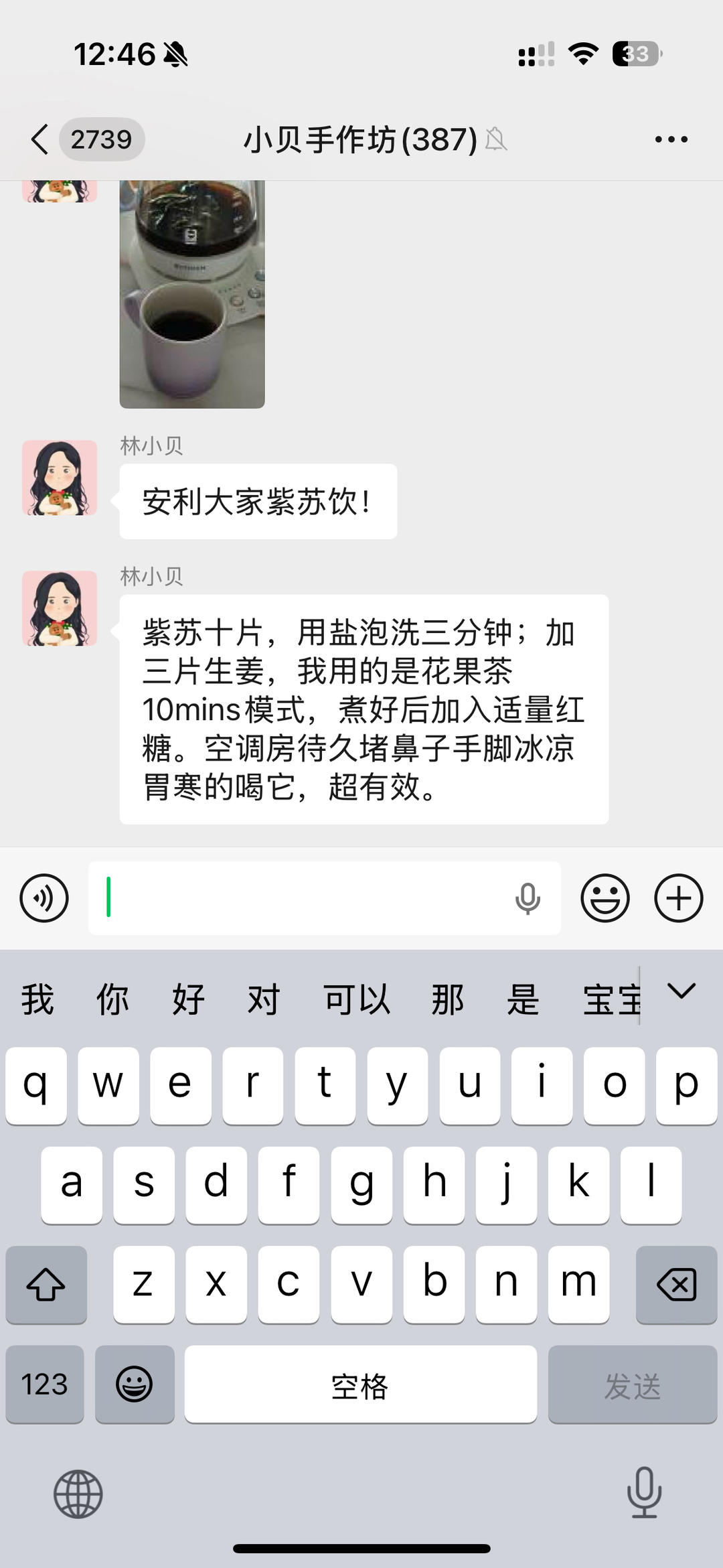Start dictation from the message field microphone
This screenshot has height=1568, width=723.
pos(528,898)
